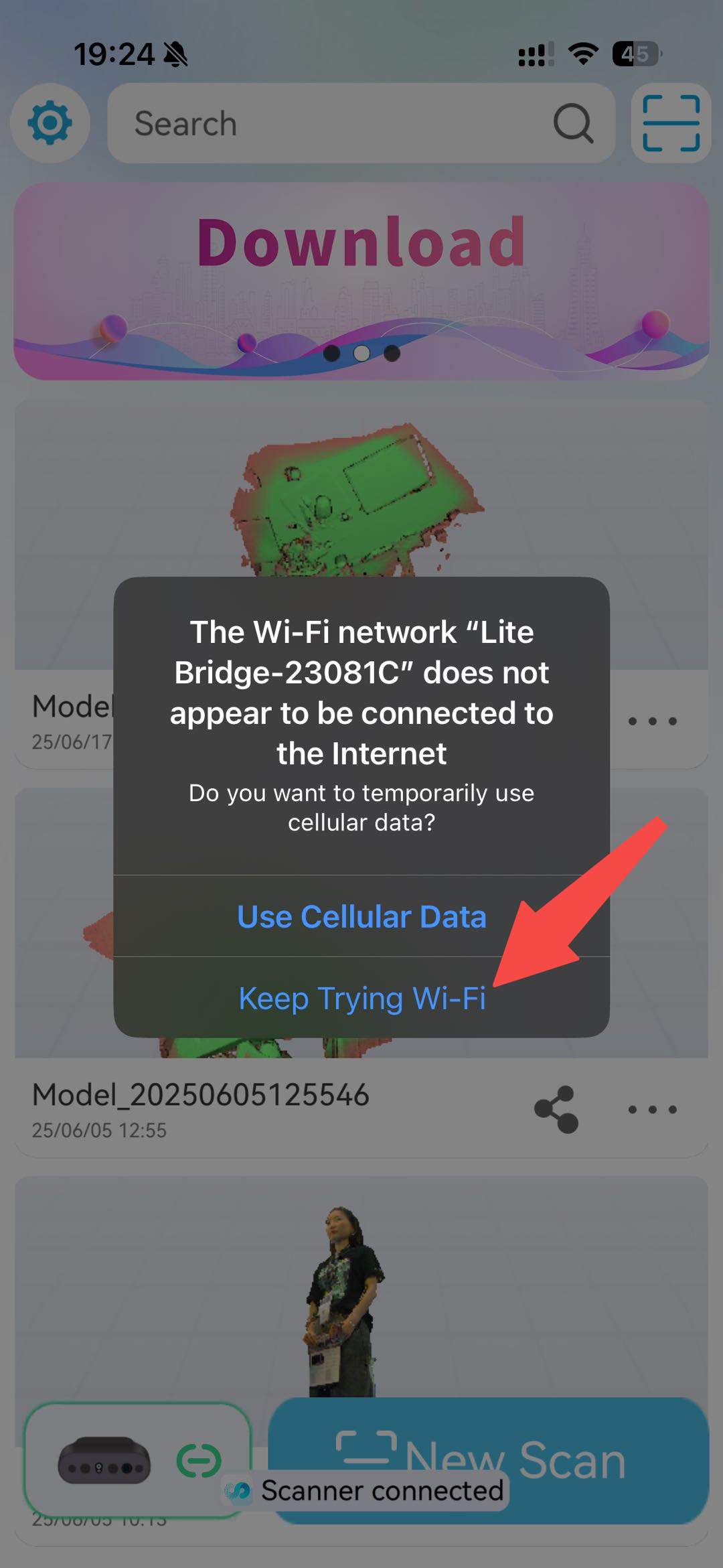Start a New Scan
The height and width of the screenshot is (1568, 723).
click(489, 1460)
